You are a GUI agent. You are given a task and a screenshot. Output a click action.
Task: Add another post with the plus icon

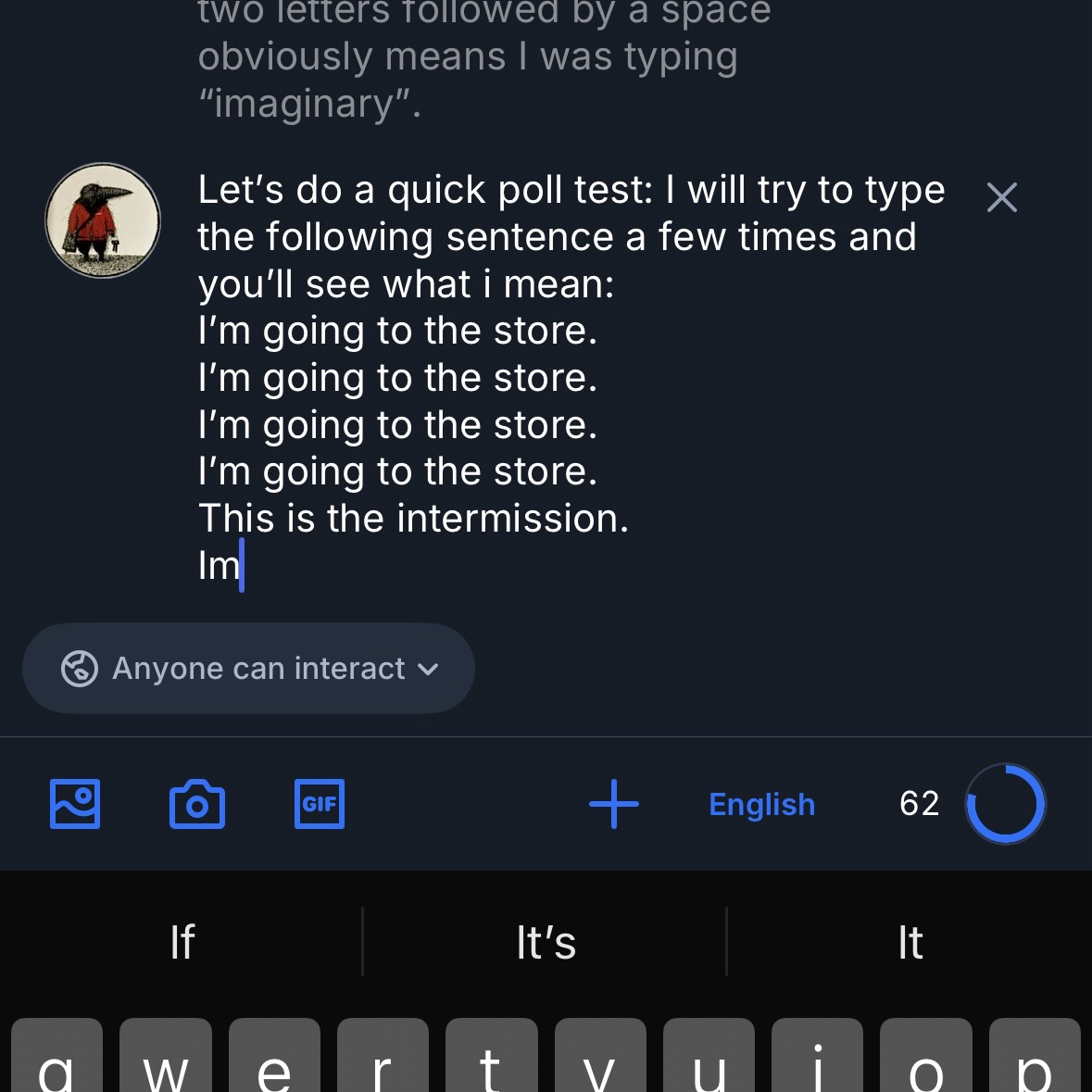coord(614,803)
